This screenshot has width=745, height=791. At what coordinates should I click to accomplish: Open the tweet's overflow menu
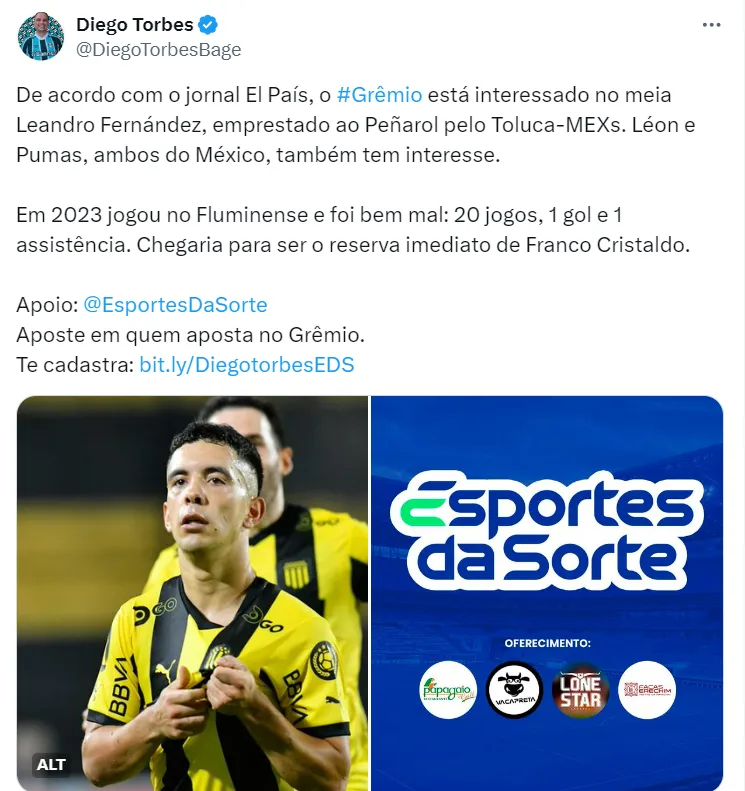coord(711,24)
